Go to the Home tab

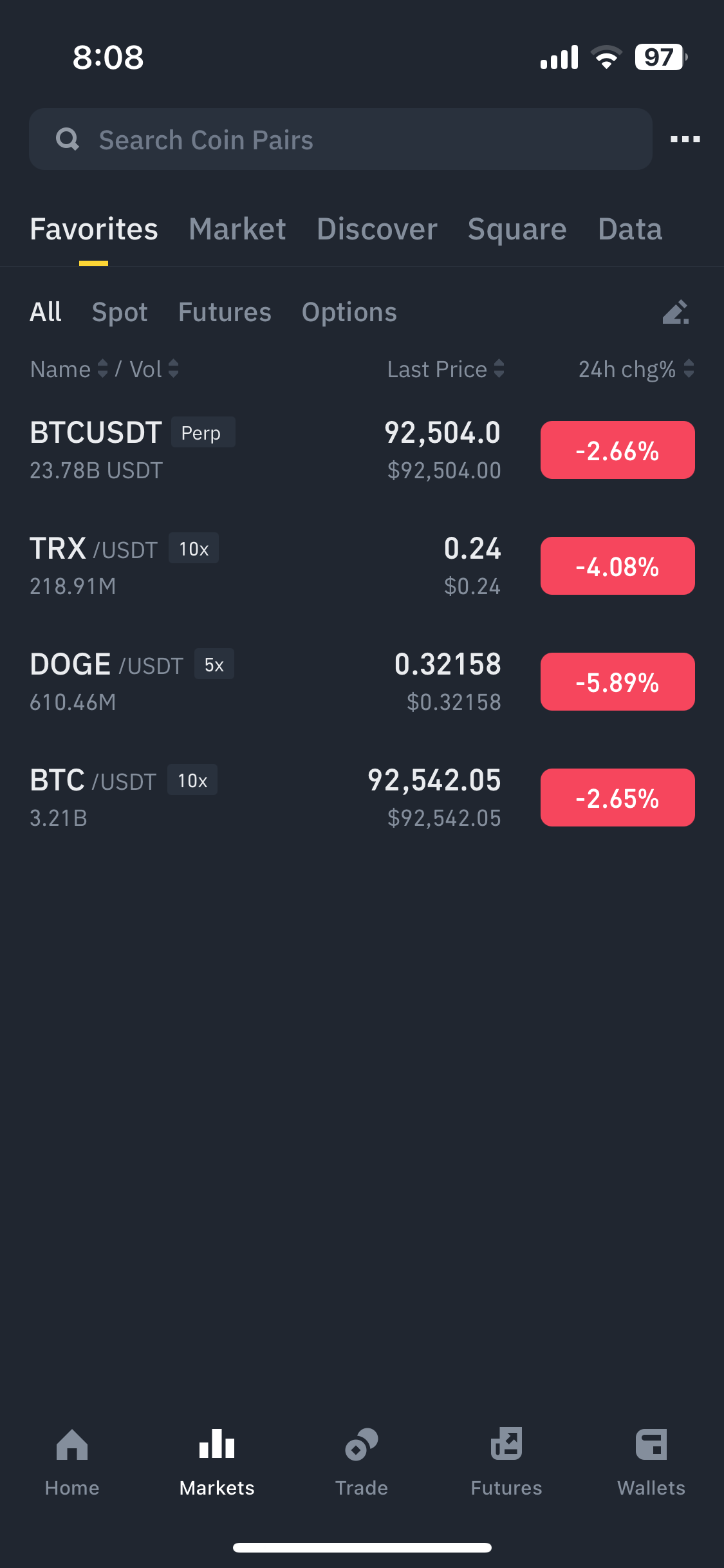click(72, 1461)
